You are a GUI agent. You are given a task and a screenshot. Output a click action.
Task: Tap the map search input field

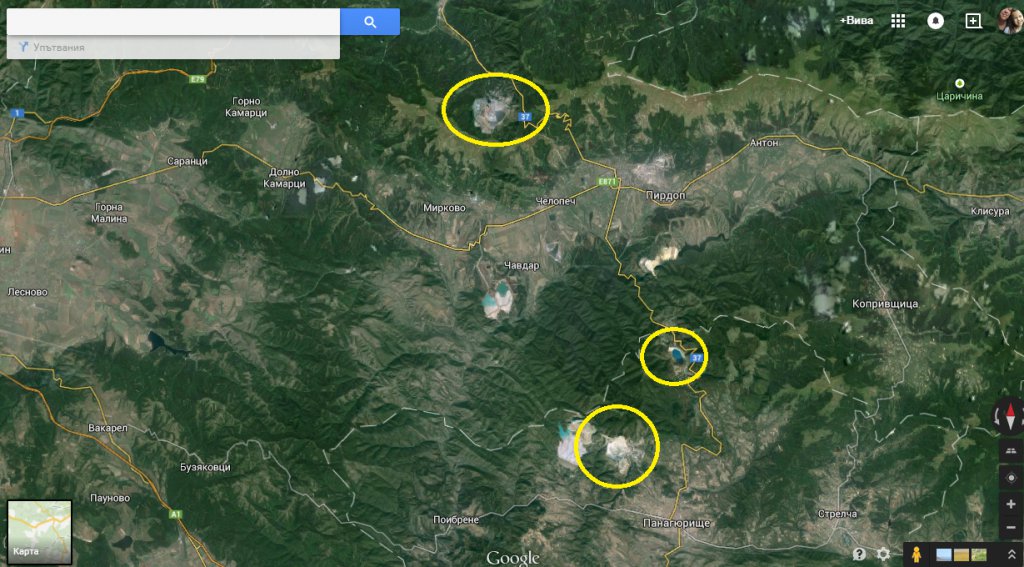[173, 21]
